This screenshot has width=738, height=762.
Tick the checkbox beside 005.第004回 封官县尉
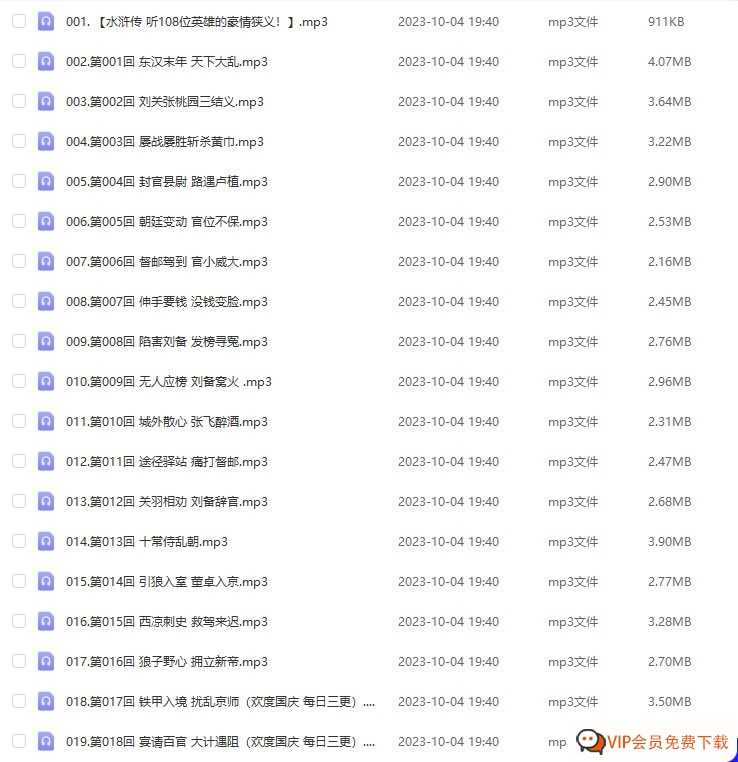pyautogui.click(x=19, y=181)
